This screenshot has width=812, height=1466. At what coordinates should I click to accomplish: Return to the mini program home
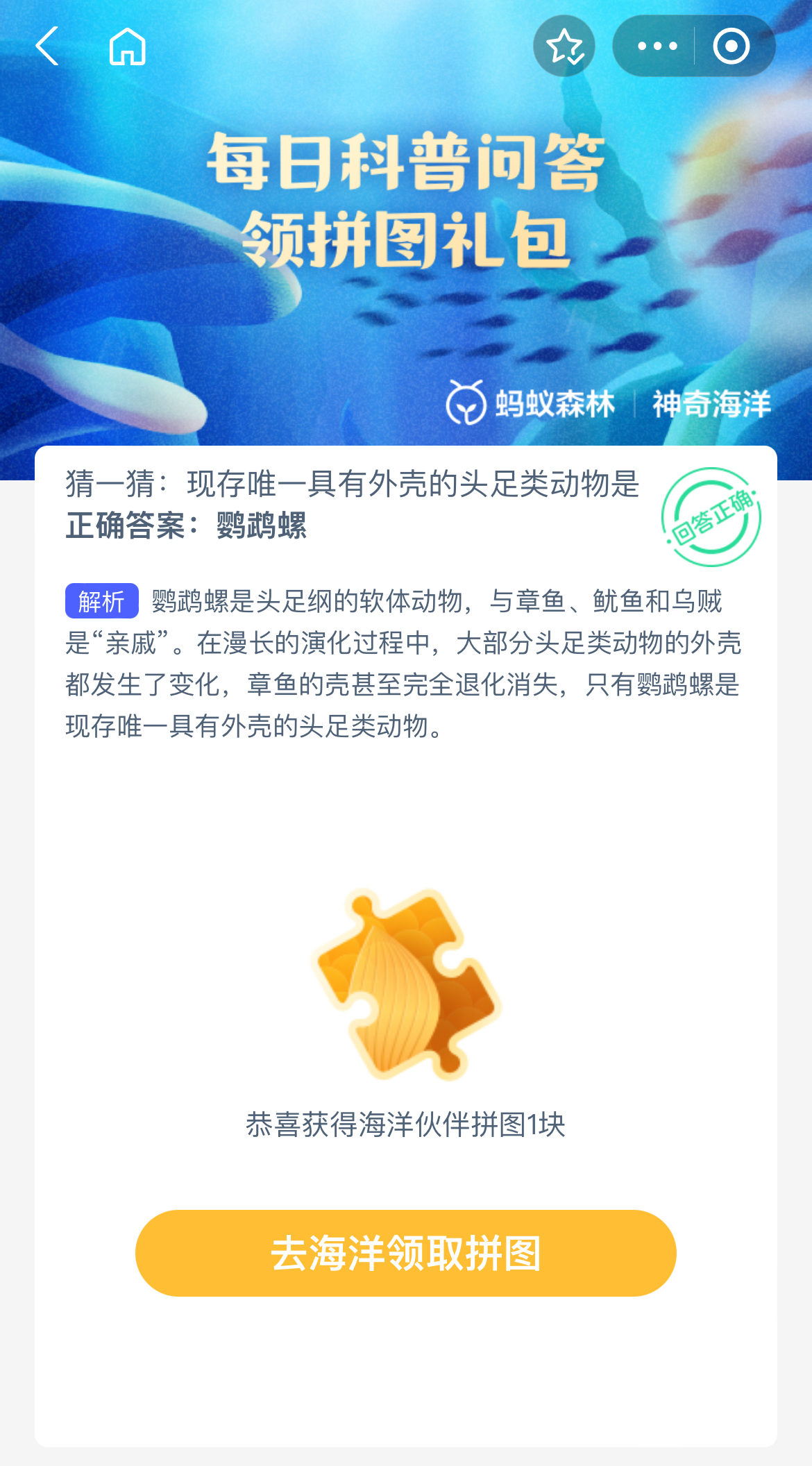pos(128,47)
